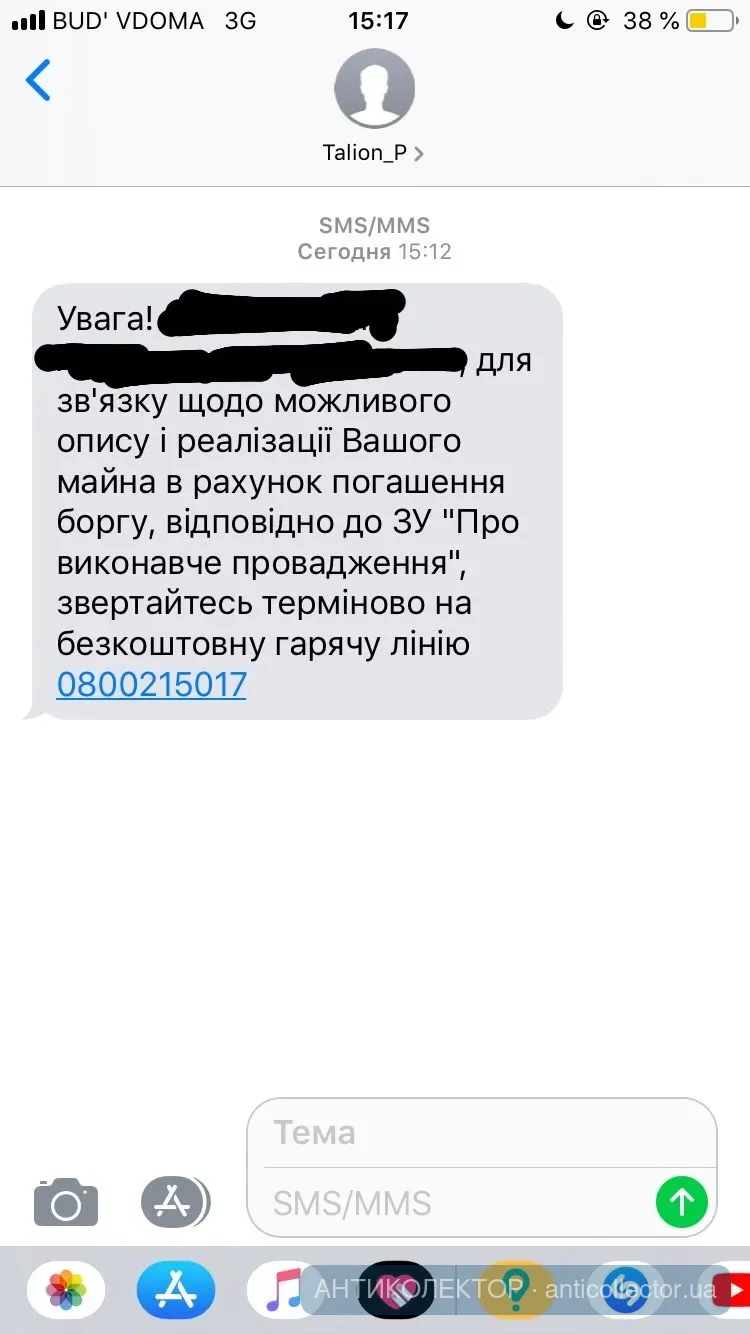Send the message with the green arrow
The image size is (750, 1334).
pos(681,1201)
